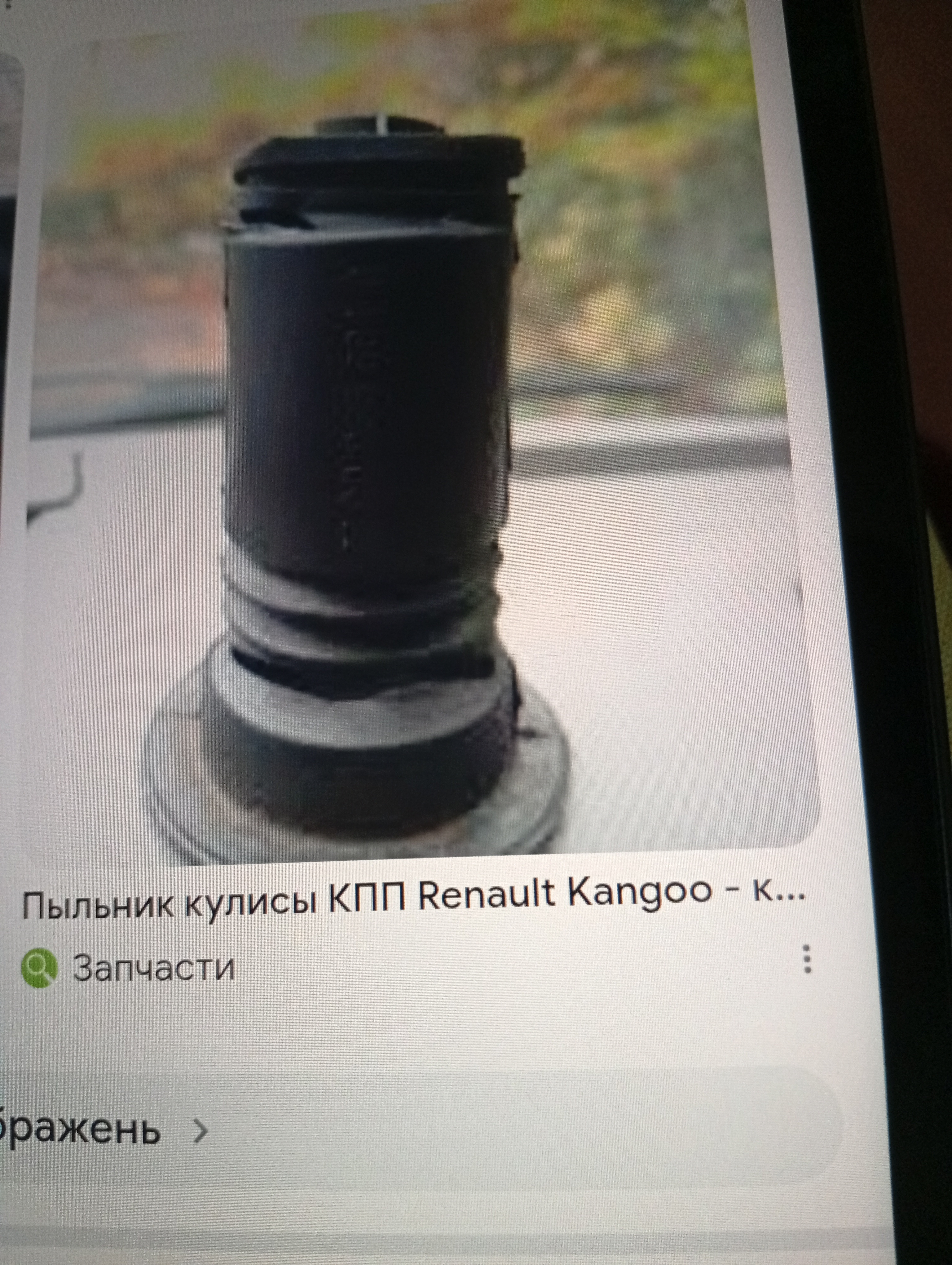
Task: Open the overflow menu for the Запчасти result
Action: pos(807,959)
